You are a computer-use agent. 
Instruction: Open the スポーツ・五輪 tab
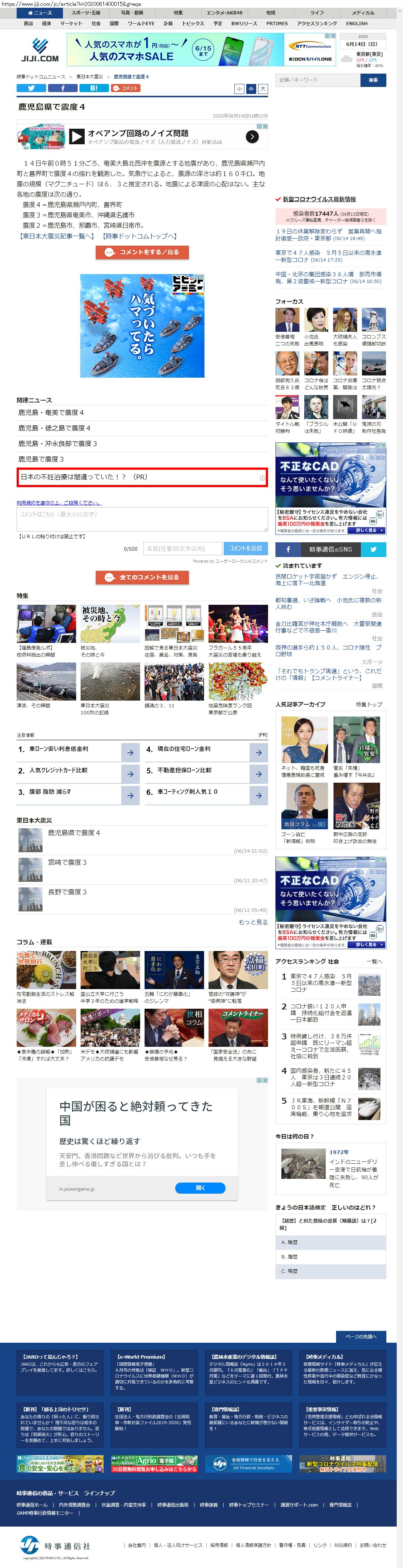tap(85, 13)
